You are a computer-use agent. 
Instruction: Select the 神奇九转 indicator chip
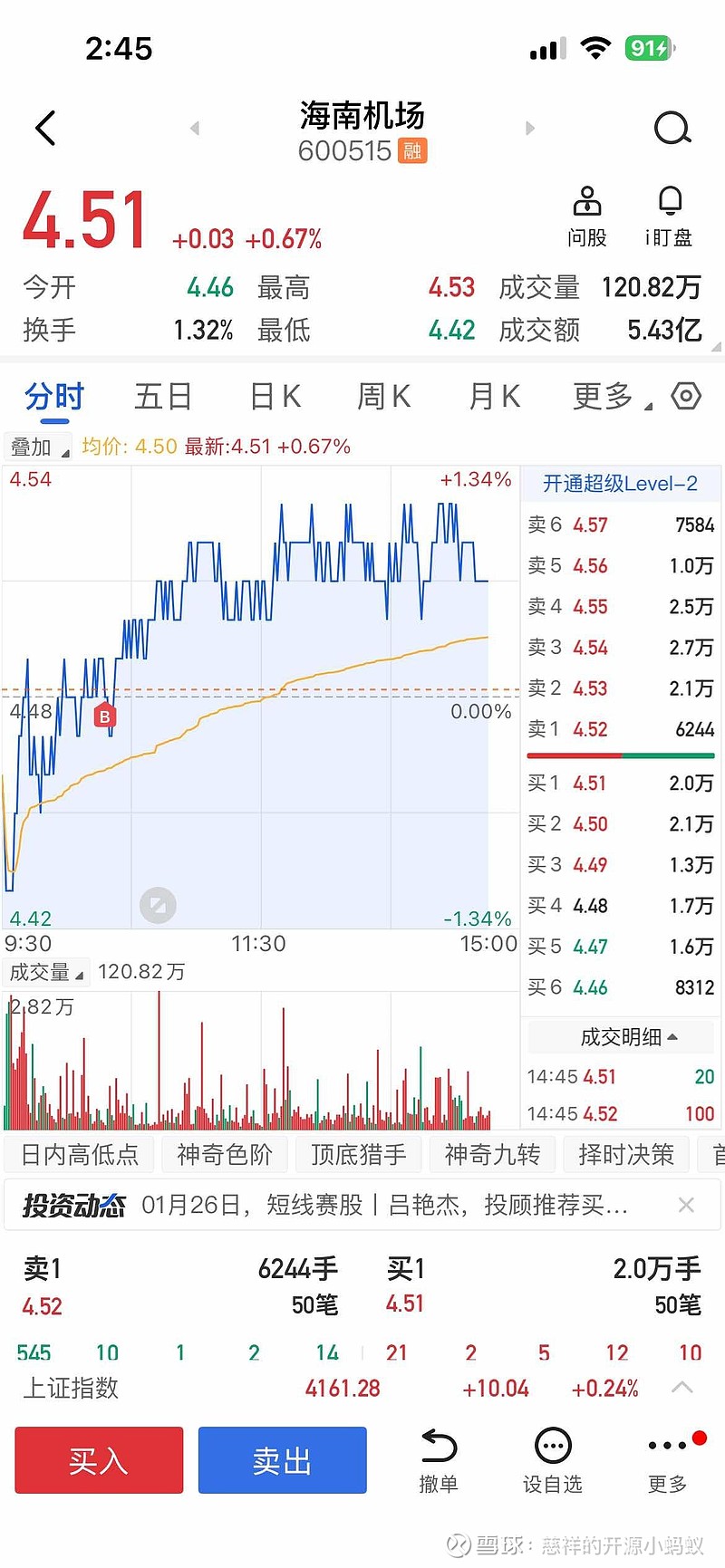click(x=492, y=1154)
